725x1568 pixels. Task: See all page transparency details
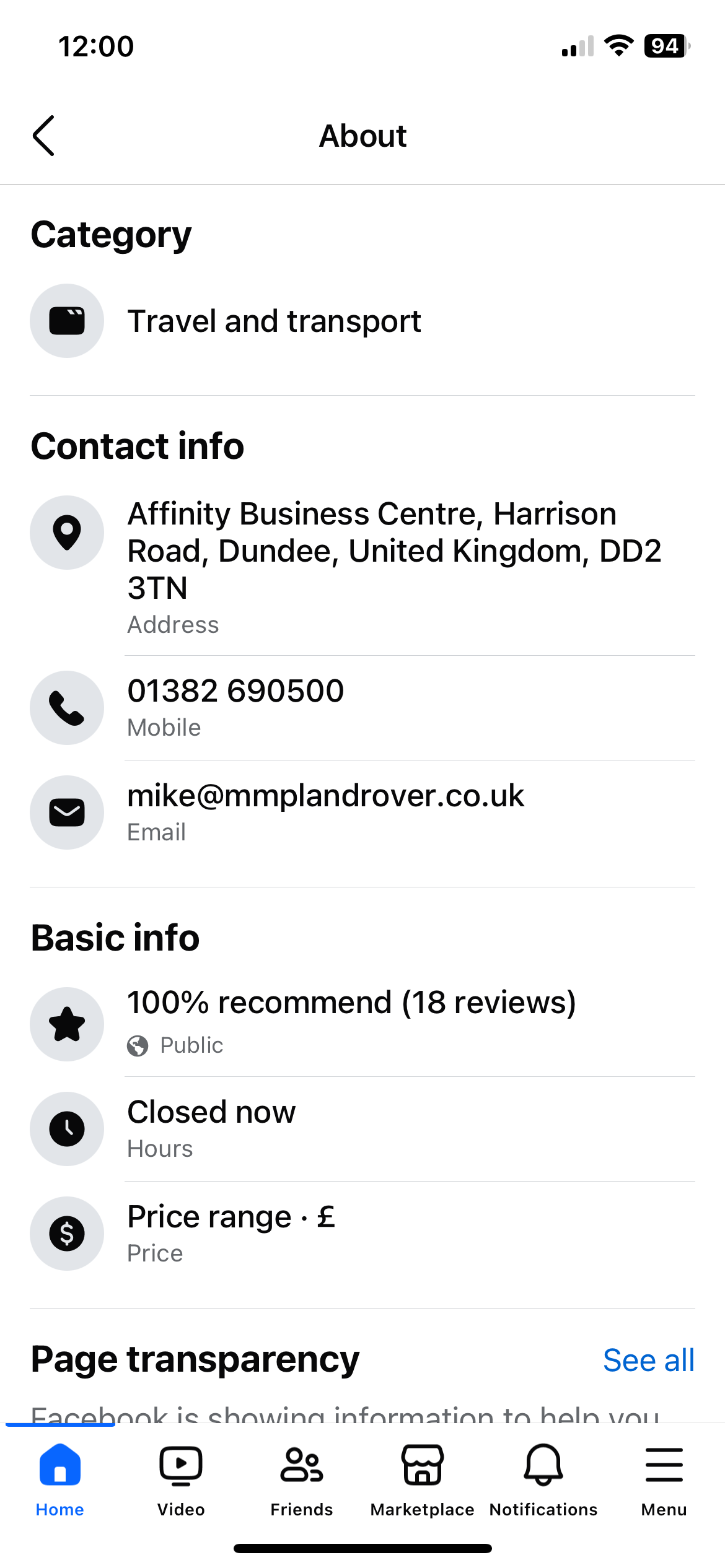click(648, 1361)
